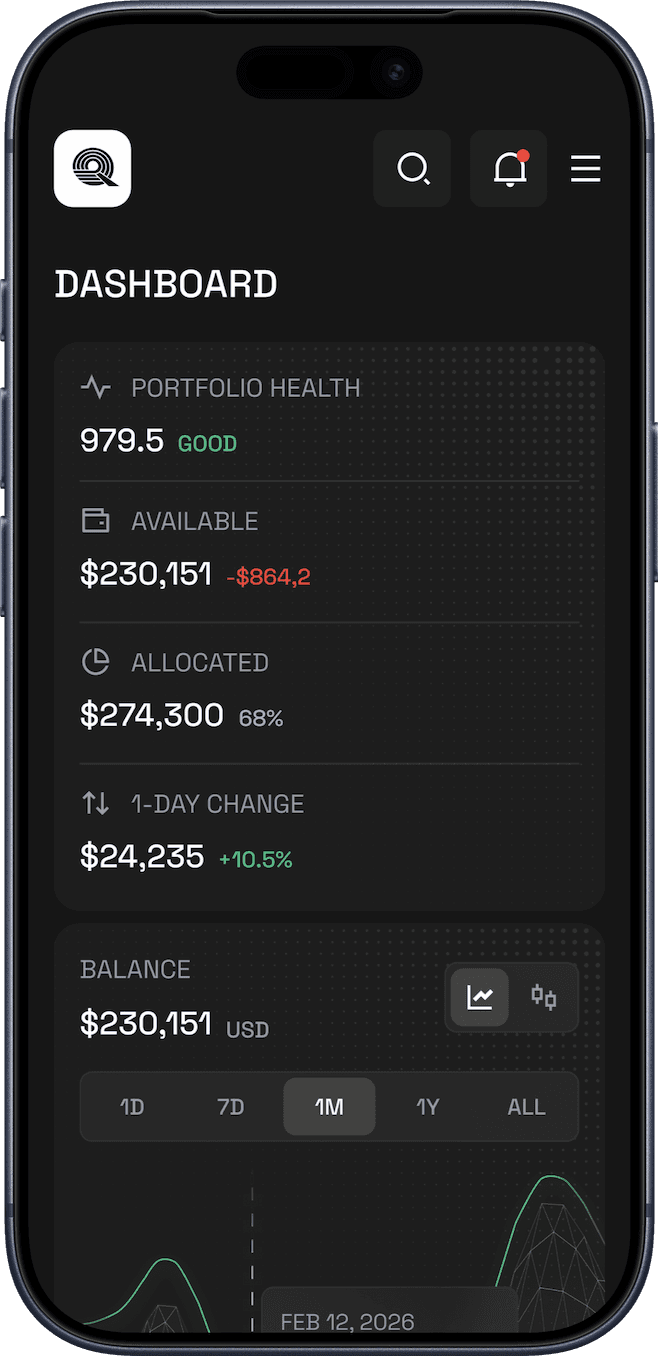Viewport: 658px width, 1356px height.
Task: Open the hamburger menu
Action: point(585,169)
